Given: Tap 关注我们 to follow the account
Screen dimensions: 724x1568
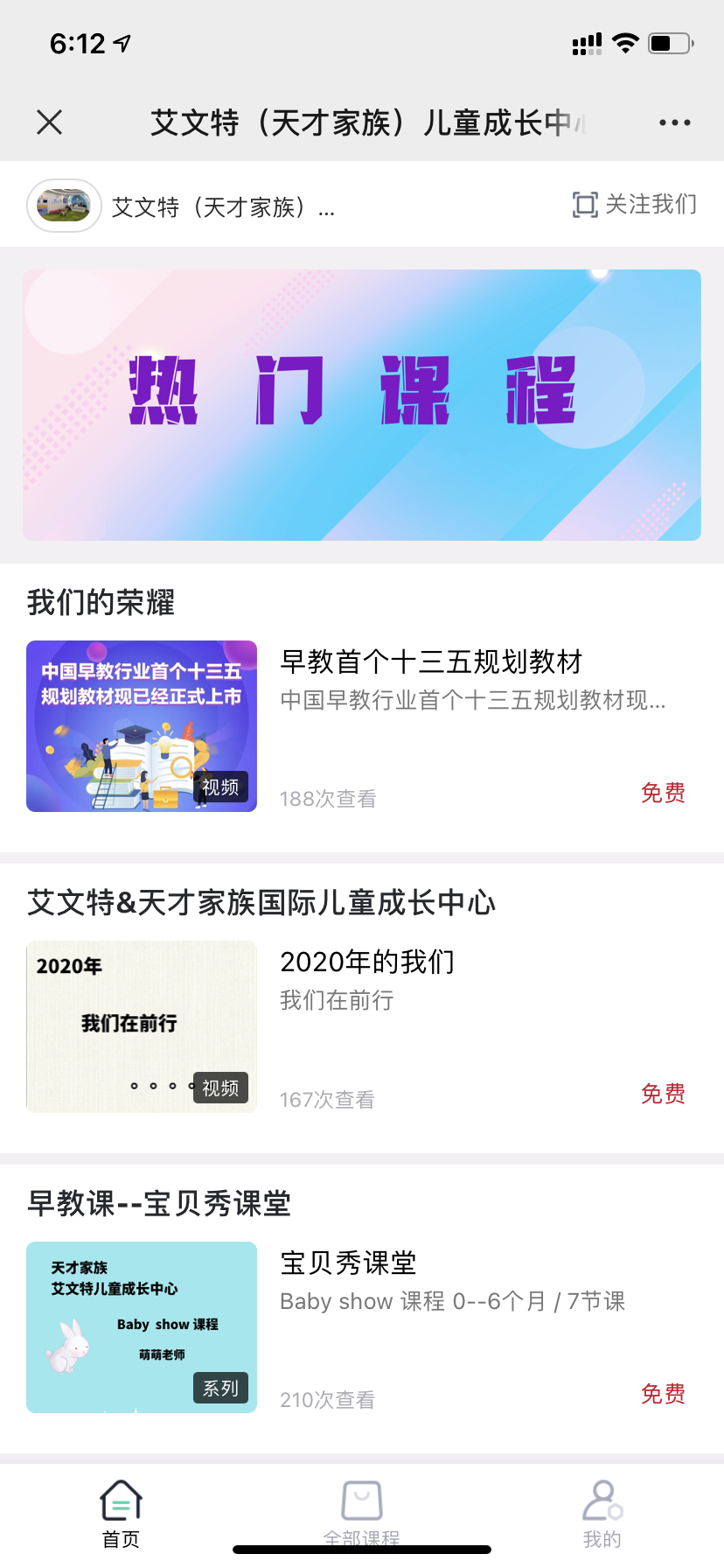Looking at the screenshot, I should pos(635,205).
